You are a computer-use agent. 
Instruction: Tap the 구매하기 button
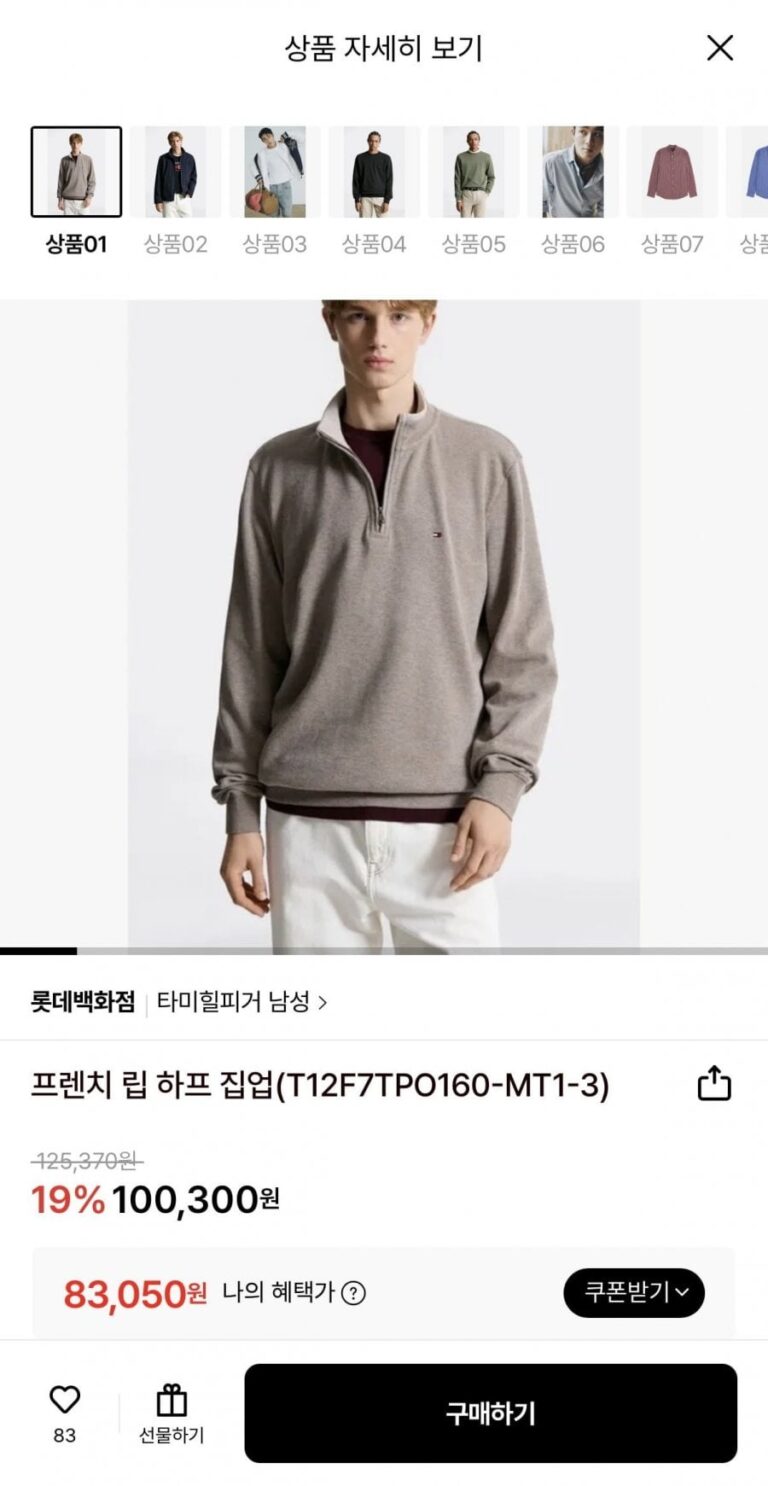coord(490,1413)
